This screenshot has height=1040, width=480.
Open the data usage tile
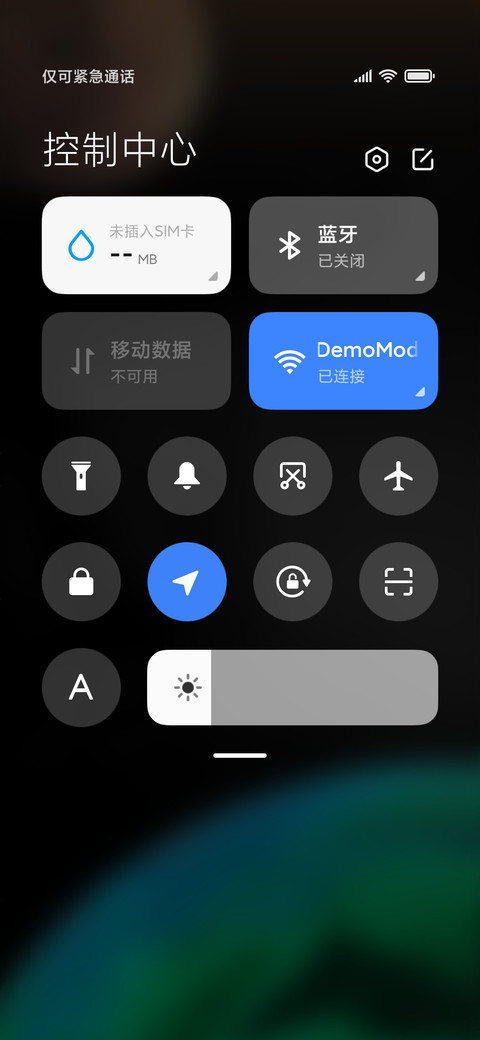[x=137, y=245]
